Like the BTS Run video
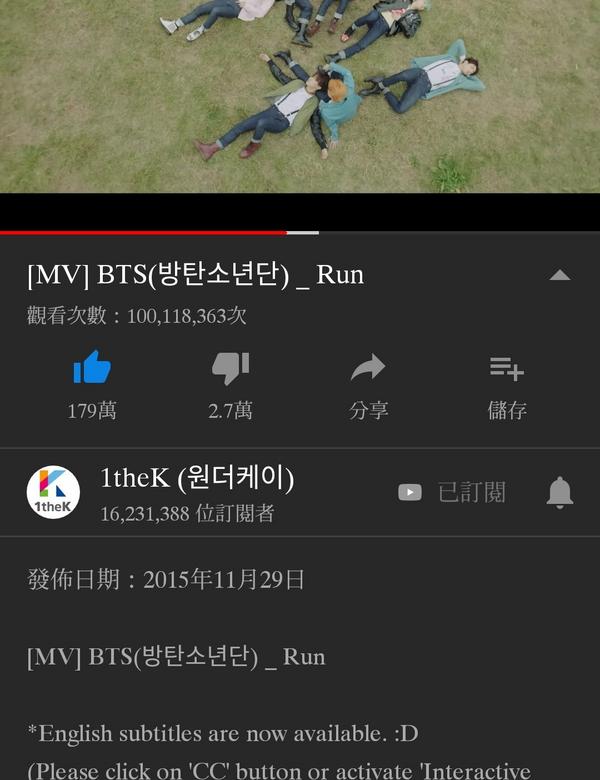 pos(92,369)
